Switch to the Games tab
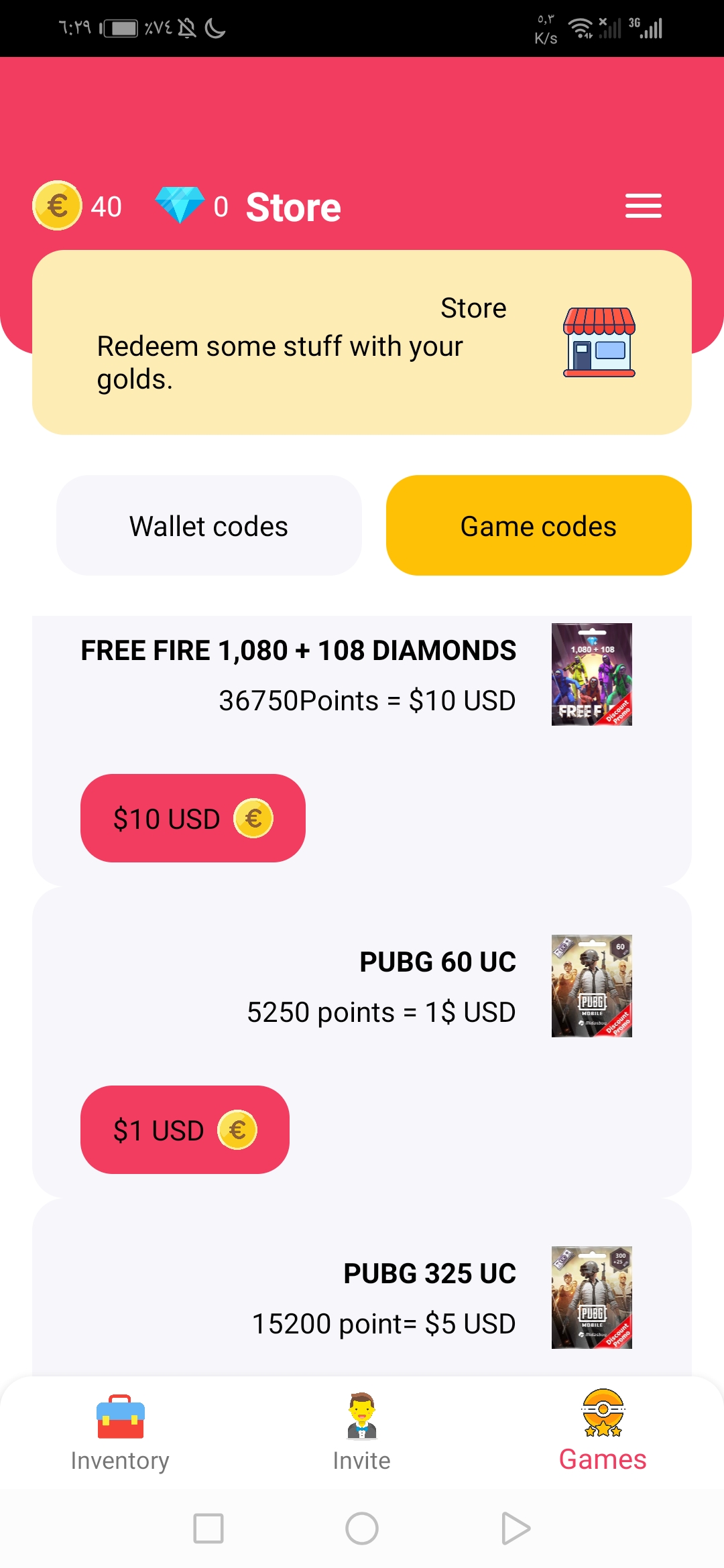The width and height of the screenshot is (724, 1568). 603,1433
